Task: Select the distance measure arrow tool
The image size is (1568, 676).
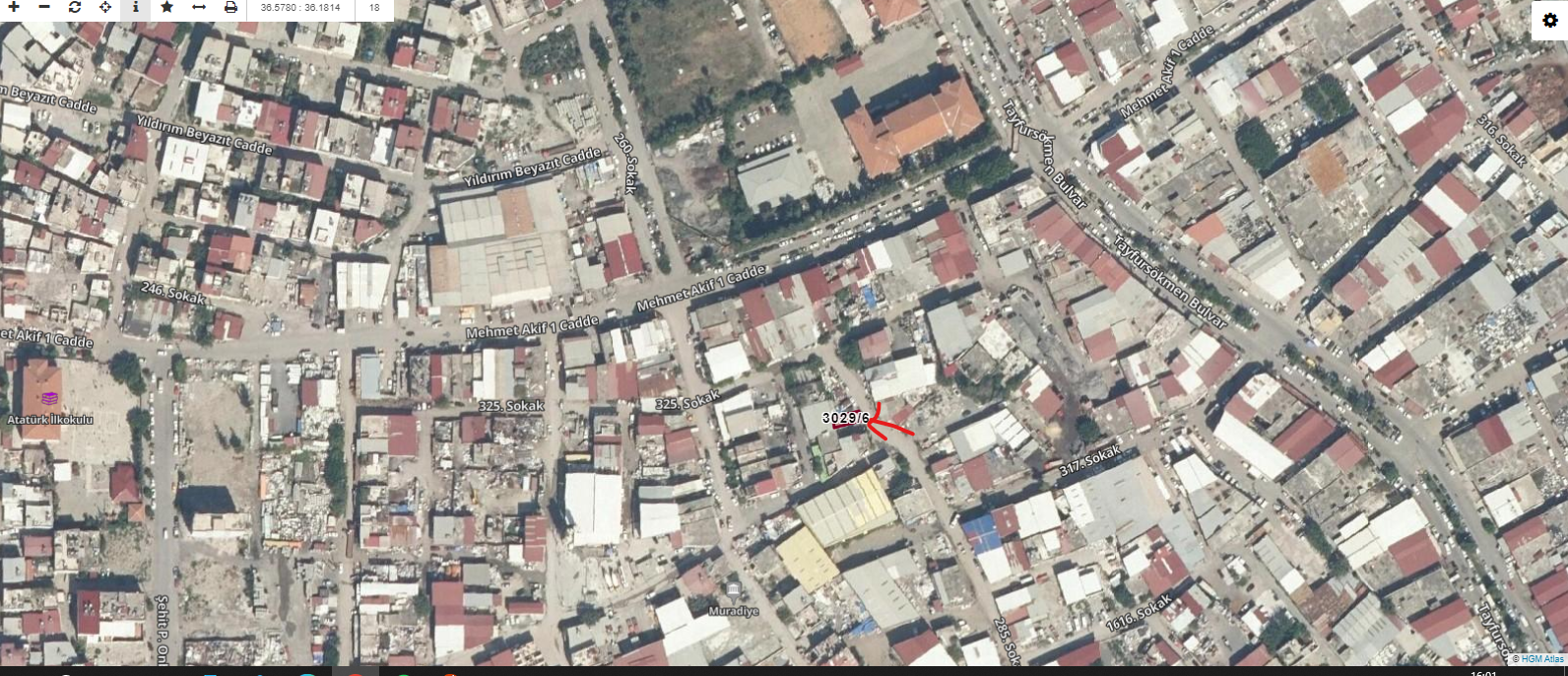Action: click(x=198, y=7)
